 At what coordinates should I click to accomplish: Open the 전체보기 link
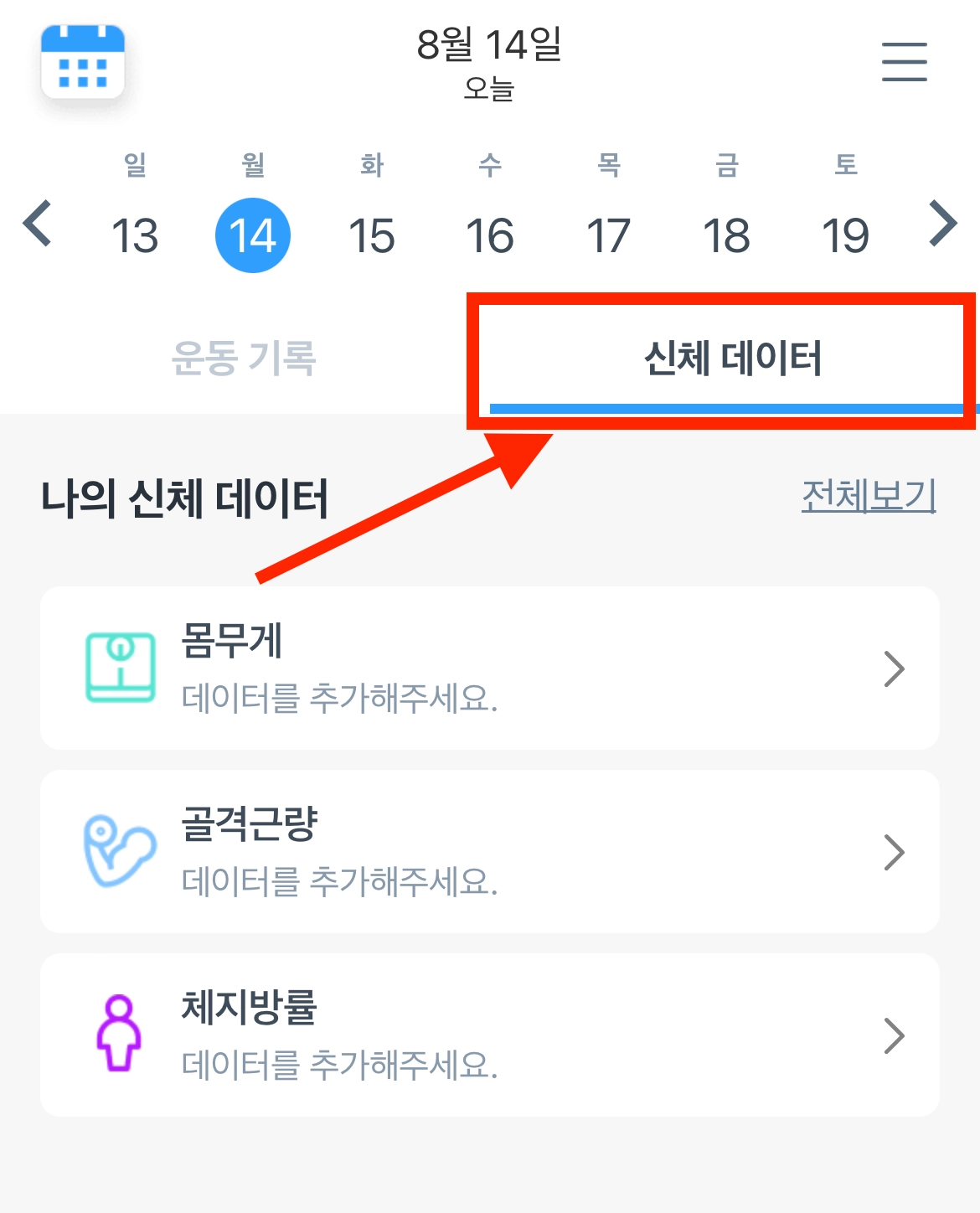click(x=869, y=495)
